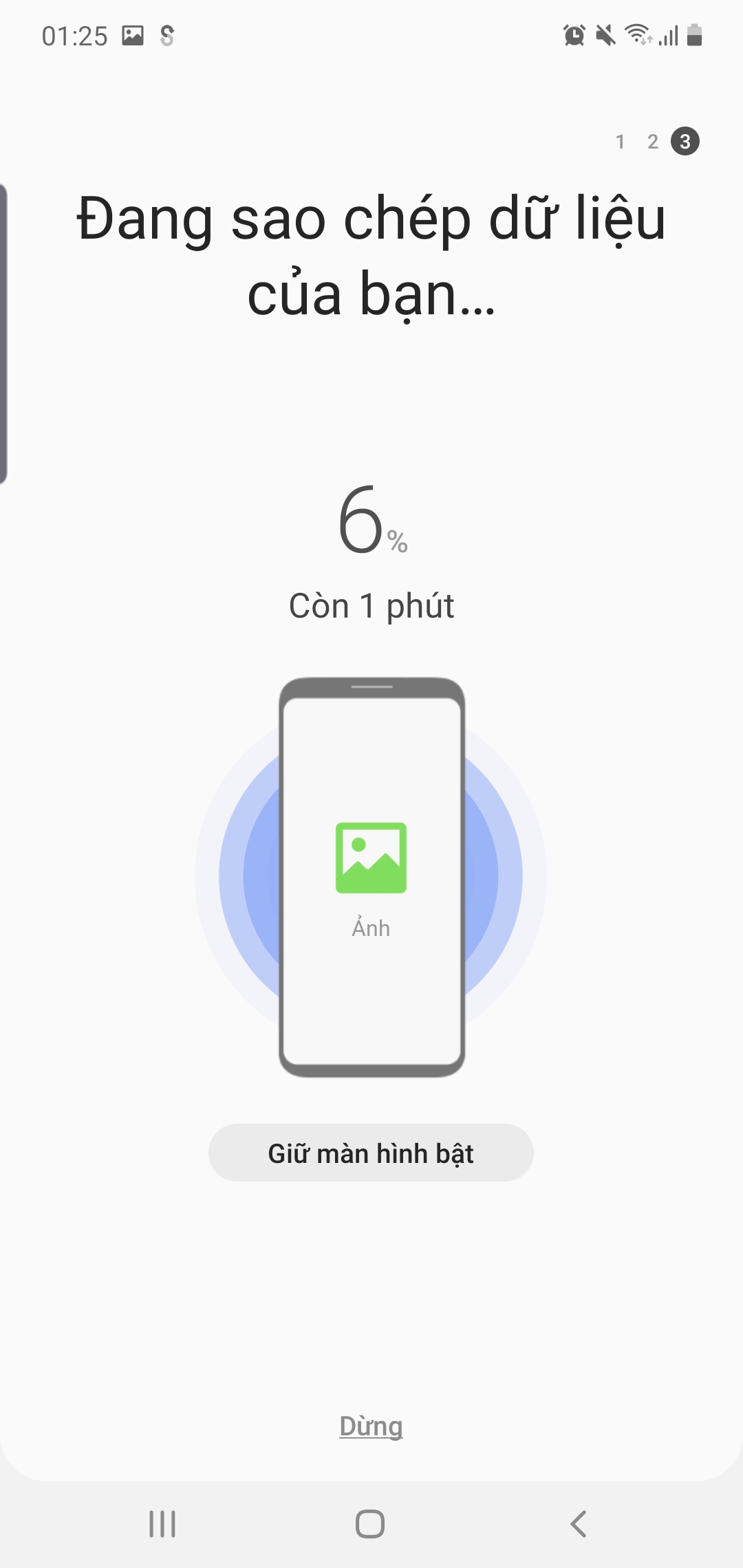Open the edge panel handle
The width and height of the screenshot is (743, 1568).
point(3,334)
